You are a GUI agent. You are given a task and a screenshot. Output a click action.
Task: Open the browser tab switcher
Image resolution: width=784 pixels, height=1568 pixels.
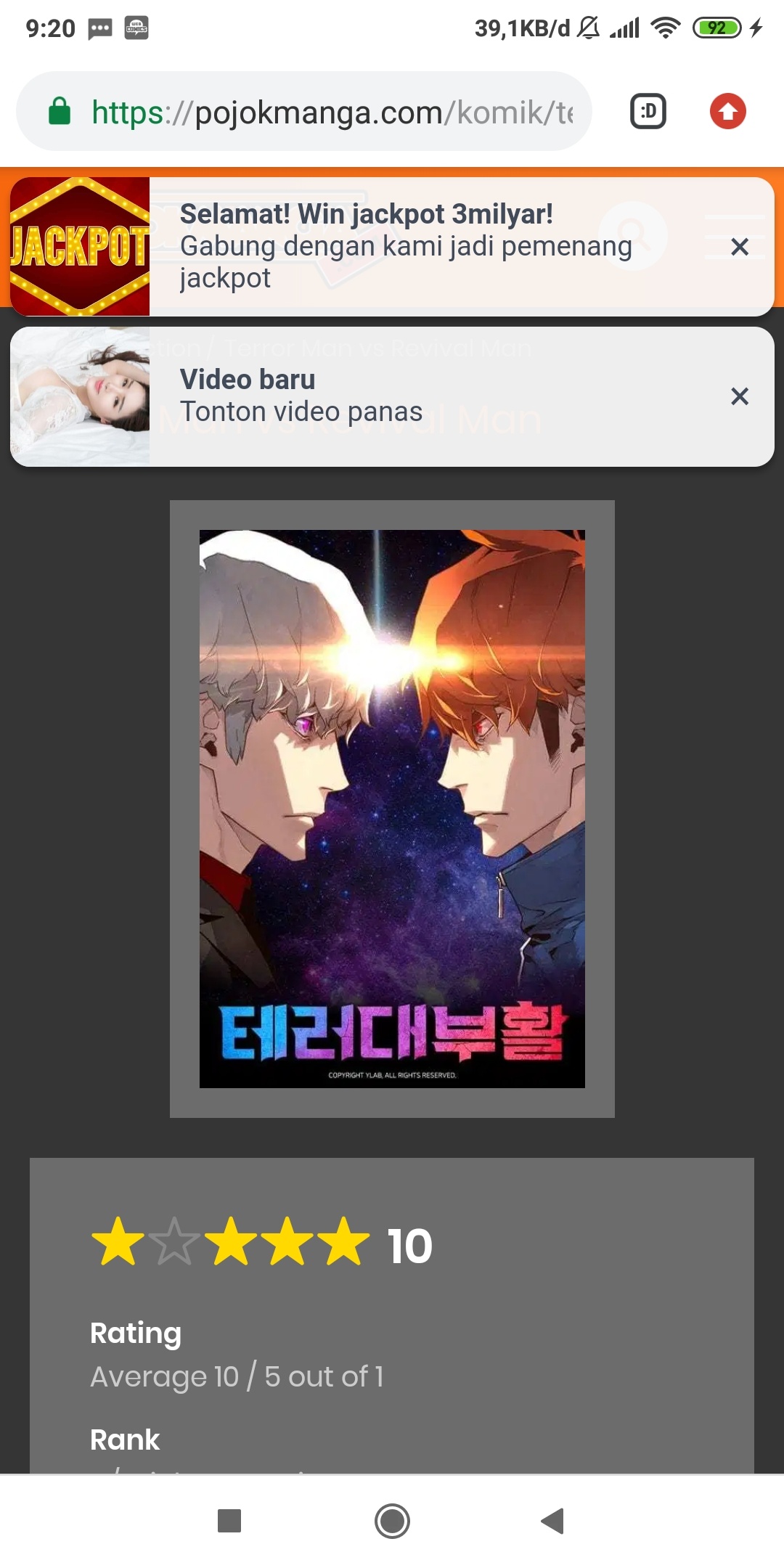point(648,112)
